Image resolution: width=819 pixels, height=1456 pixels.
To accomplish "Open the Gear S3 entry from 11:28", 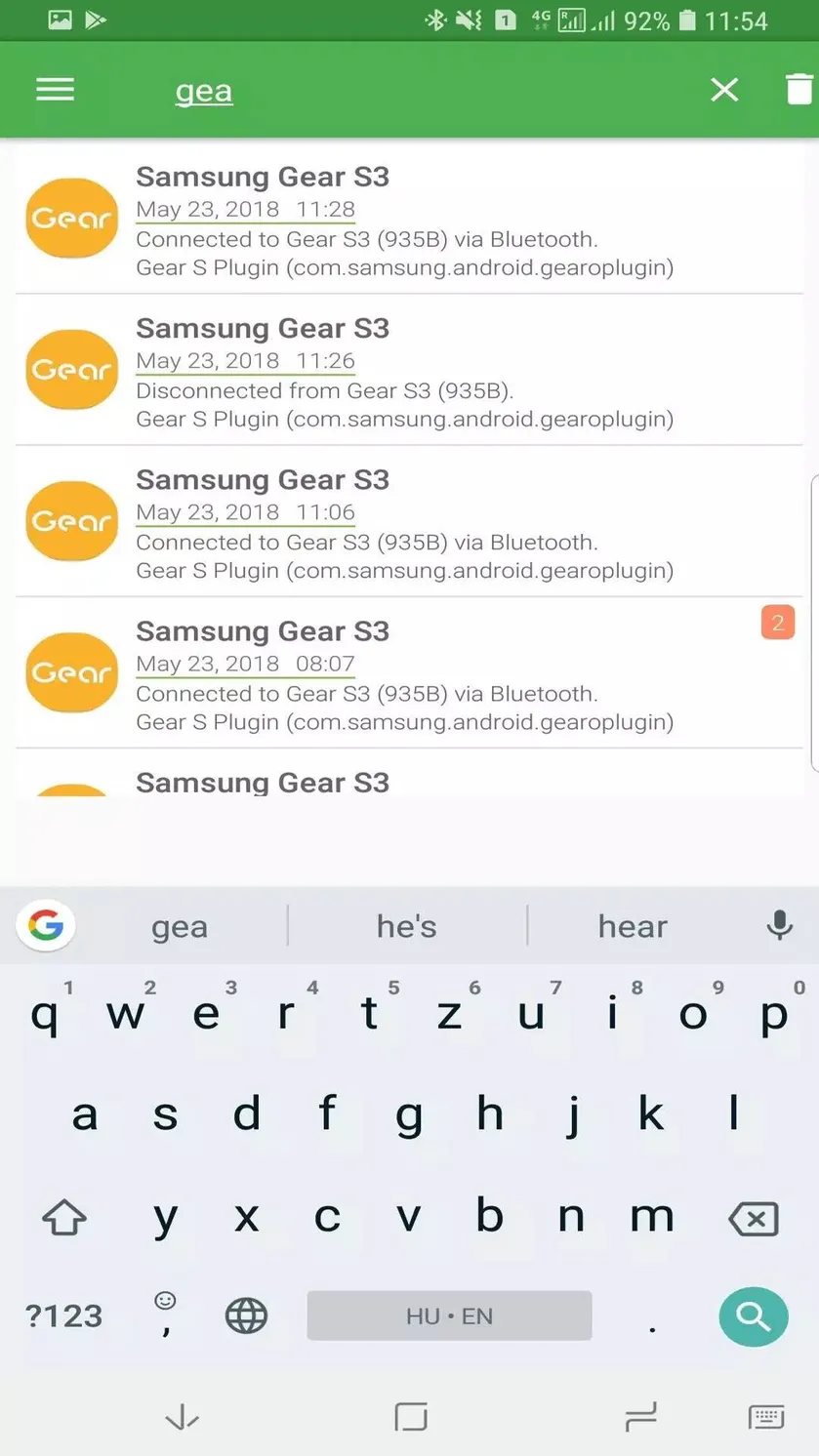I will tap(409, 219).
